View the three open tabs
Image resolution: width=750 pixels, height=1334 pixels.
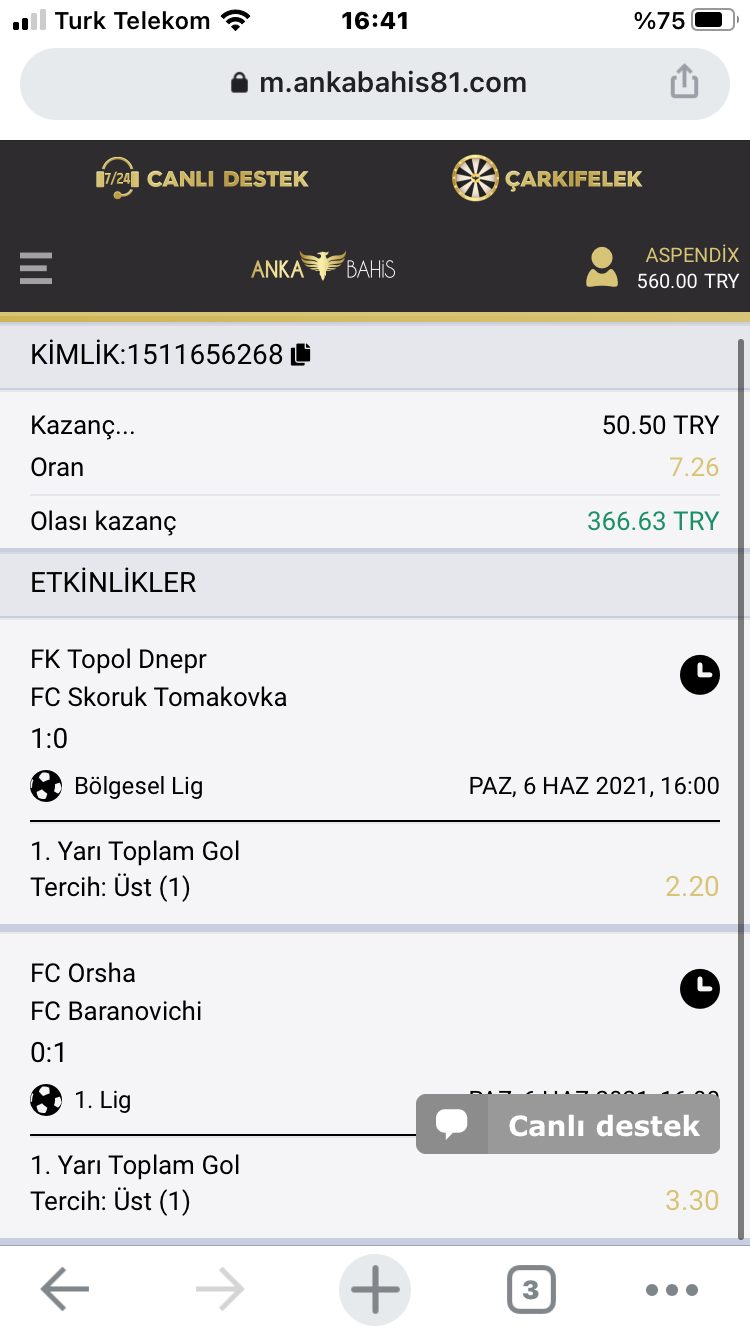(531, 1290)
